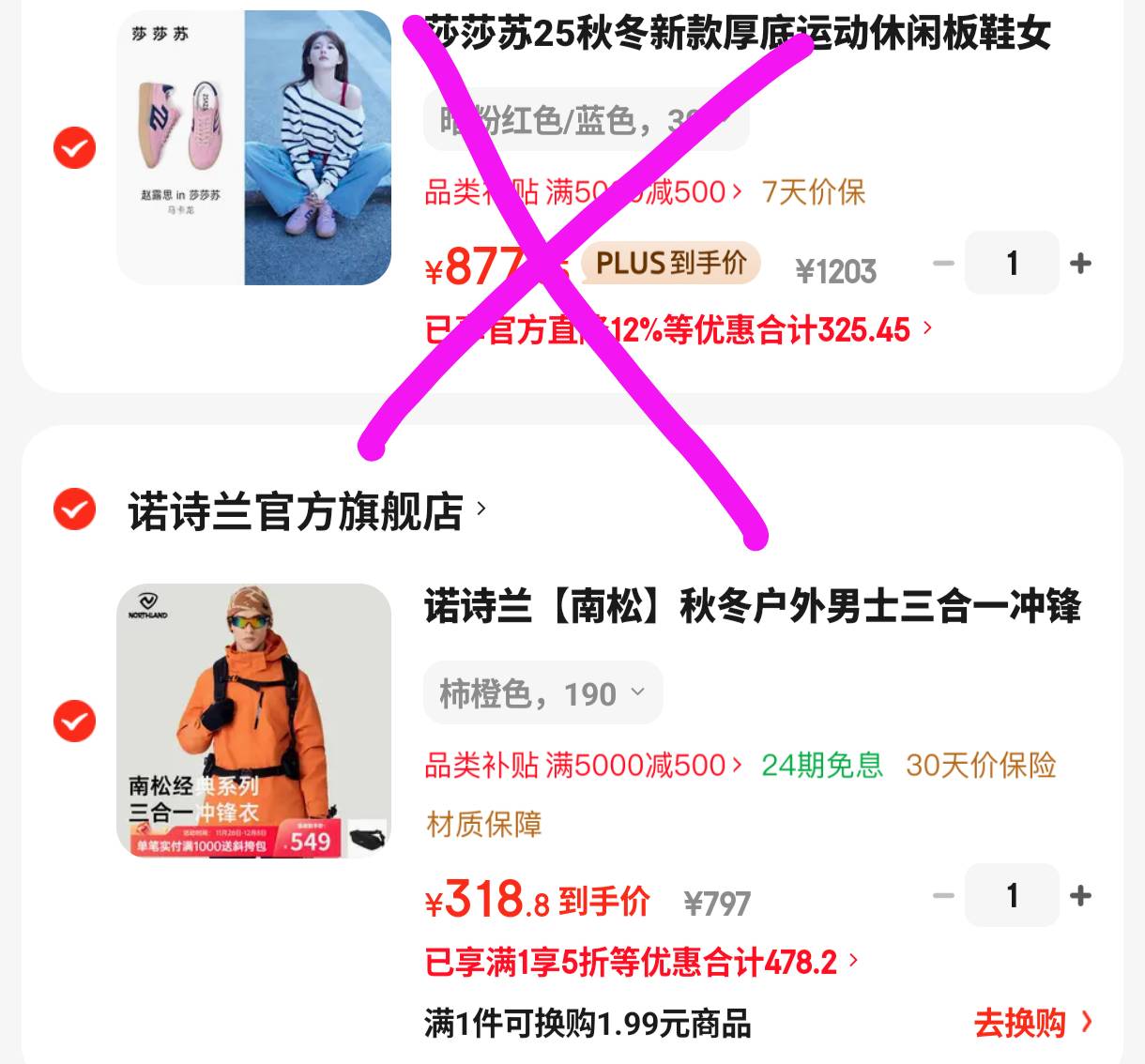Deselect all items from 诺诗兰官方旗舰店
The width and height of the screenshot is (1145, 1064).
pyautogui.click(x=74, y=509)
